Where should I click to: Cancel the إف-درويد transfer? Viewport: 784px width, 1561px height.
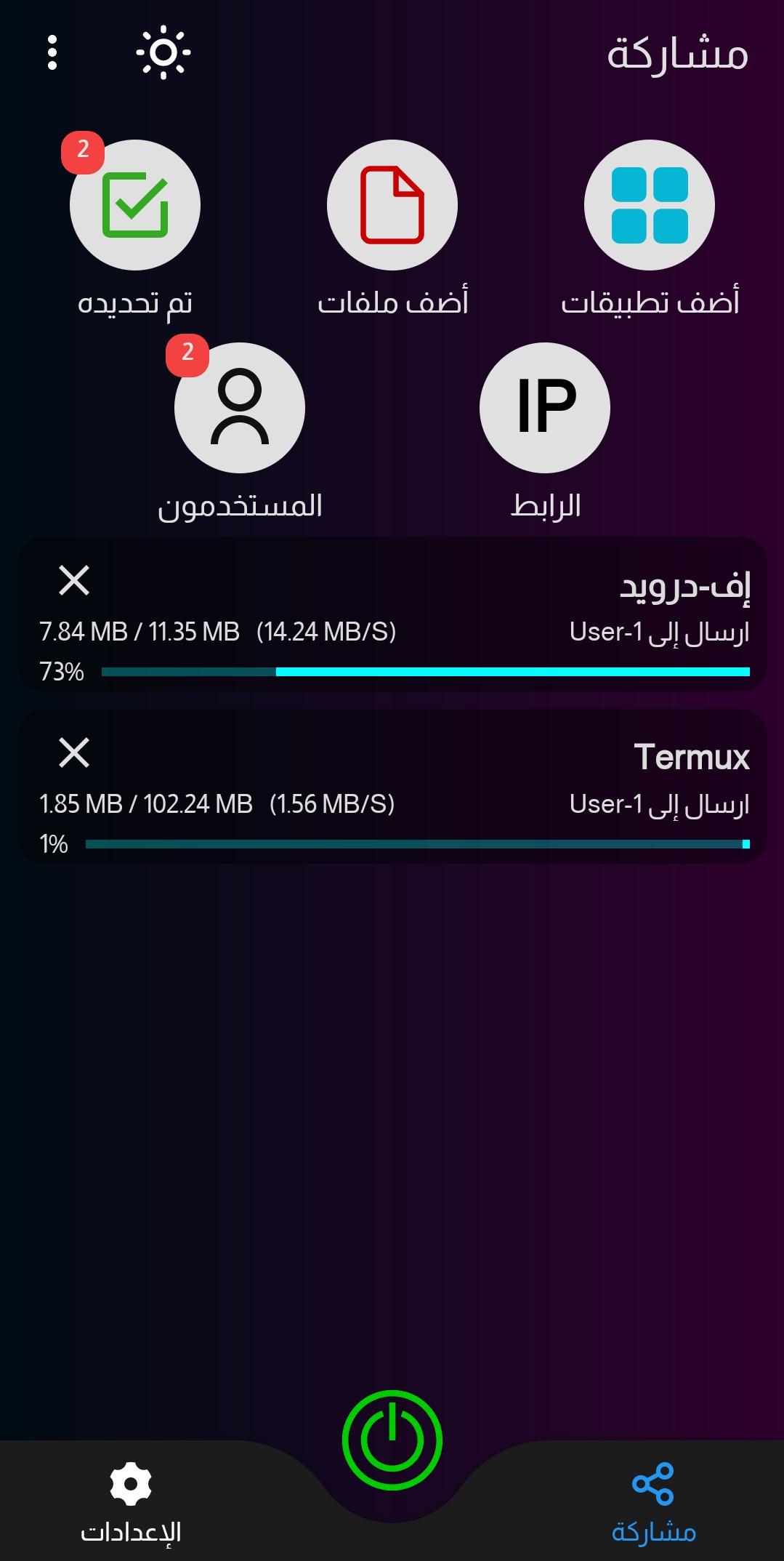pos(74,580)
